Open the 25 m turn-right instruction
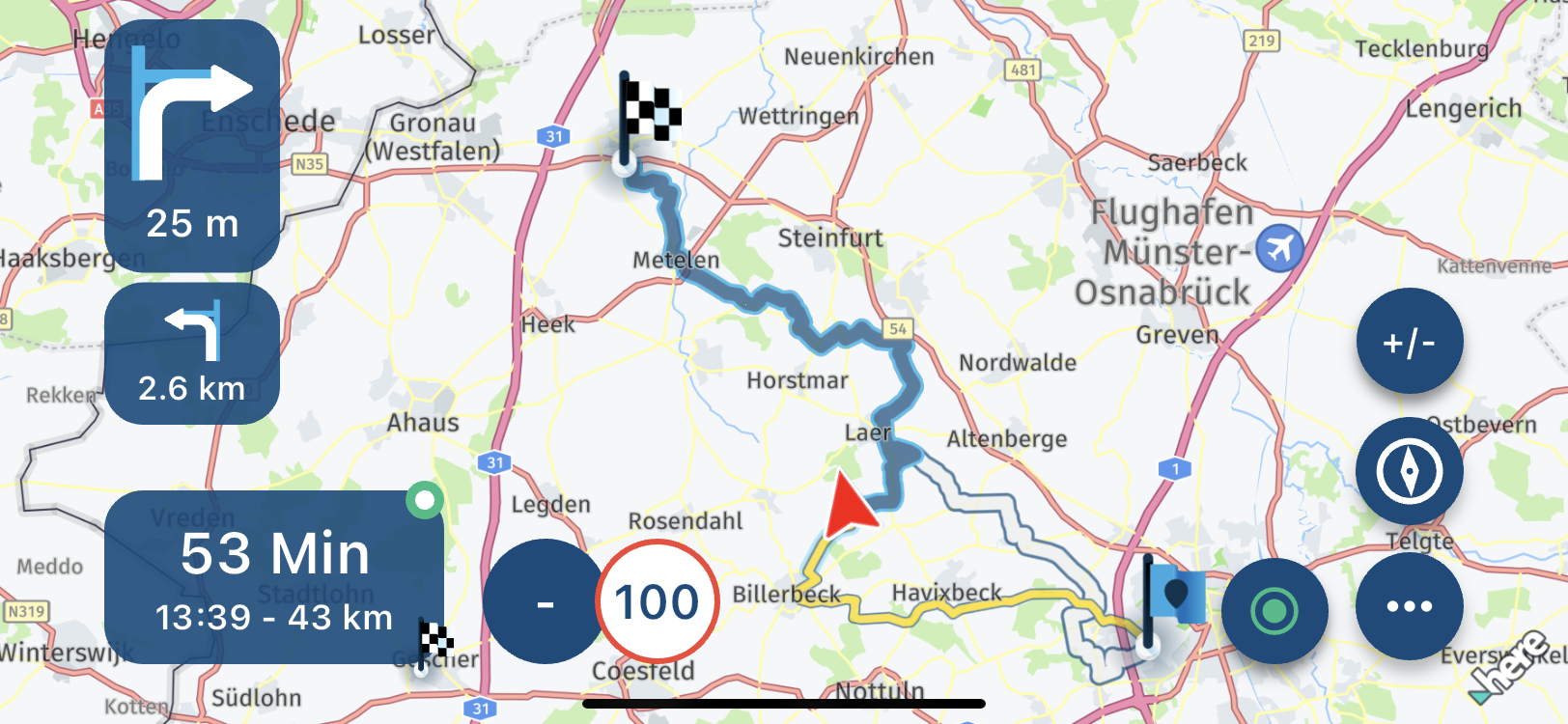The image size is (1568, 724). click(192, 145)
